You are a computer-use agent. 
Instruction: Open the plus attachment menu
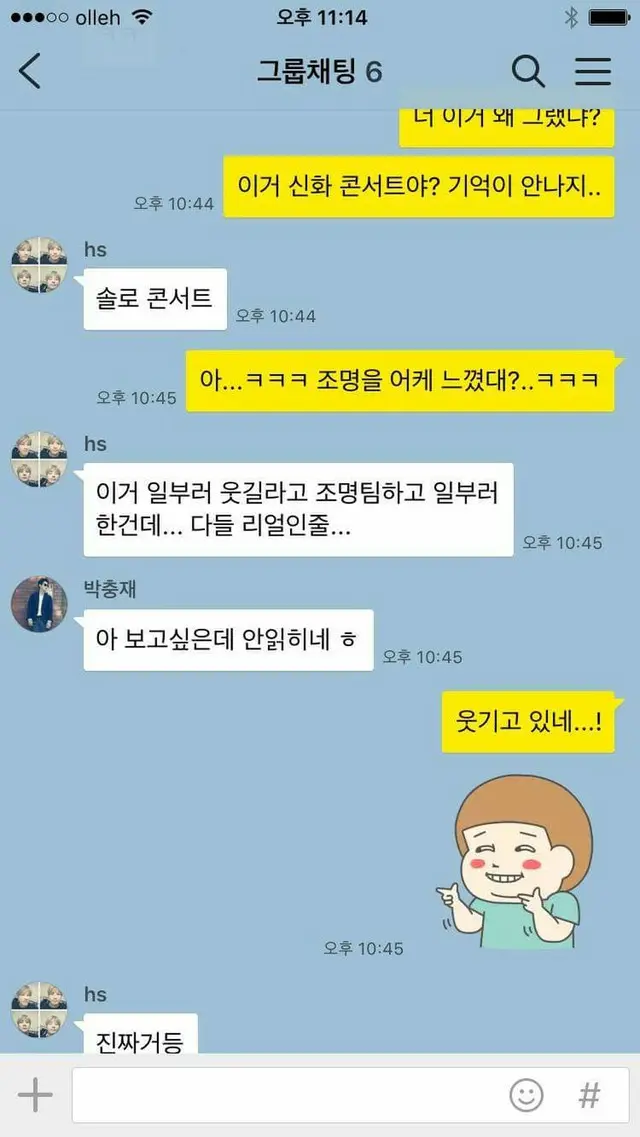coord(35,1095)
